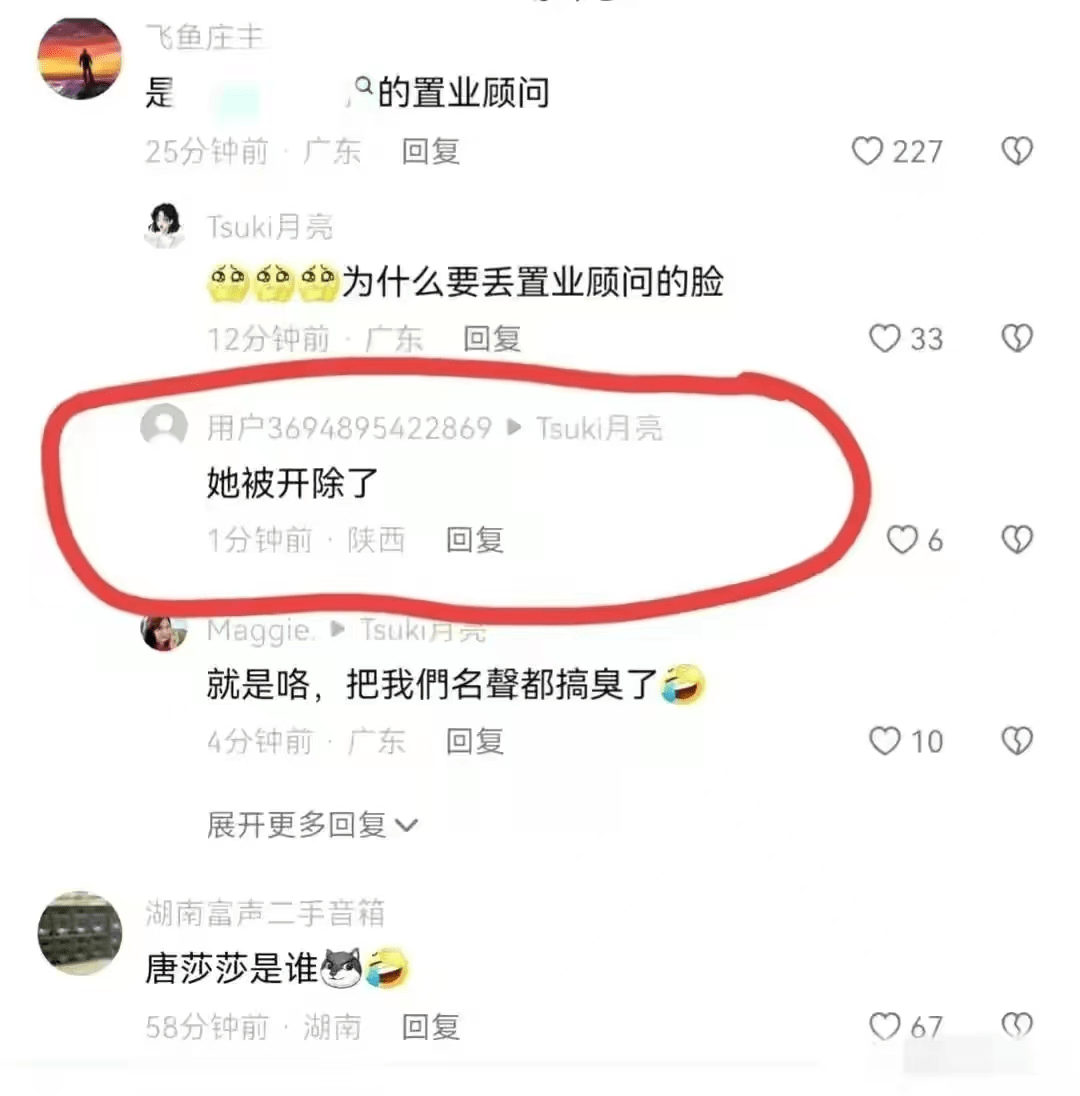Dislike the 为什么要丢置业顾问的脸 comment
Image resolution: width=1080 pixels, height=1096 pixels.
(x=1016, y=339)
